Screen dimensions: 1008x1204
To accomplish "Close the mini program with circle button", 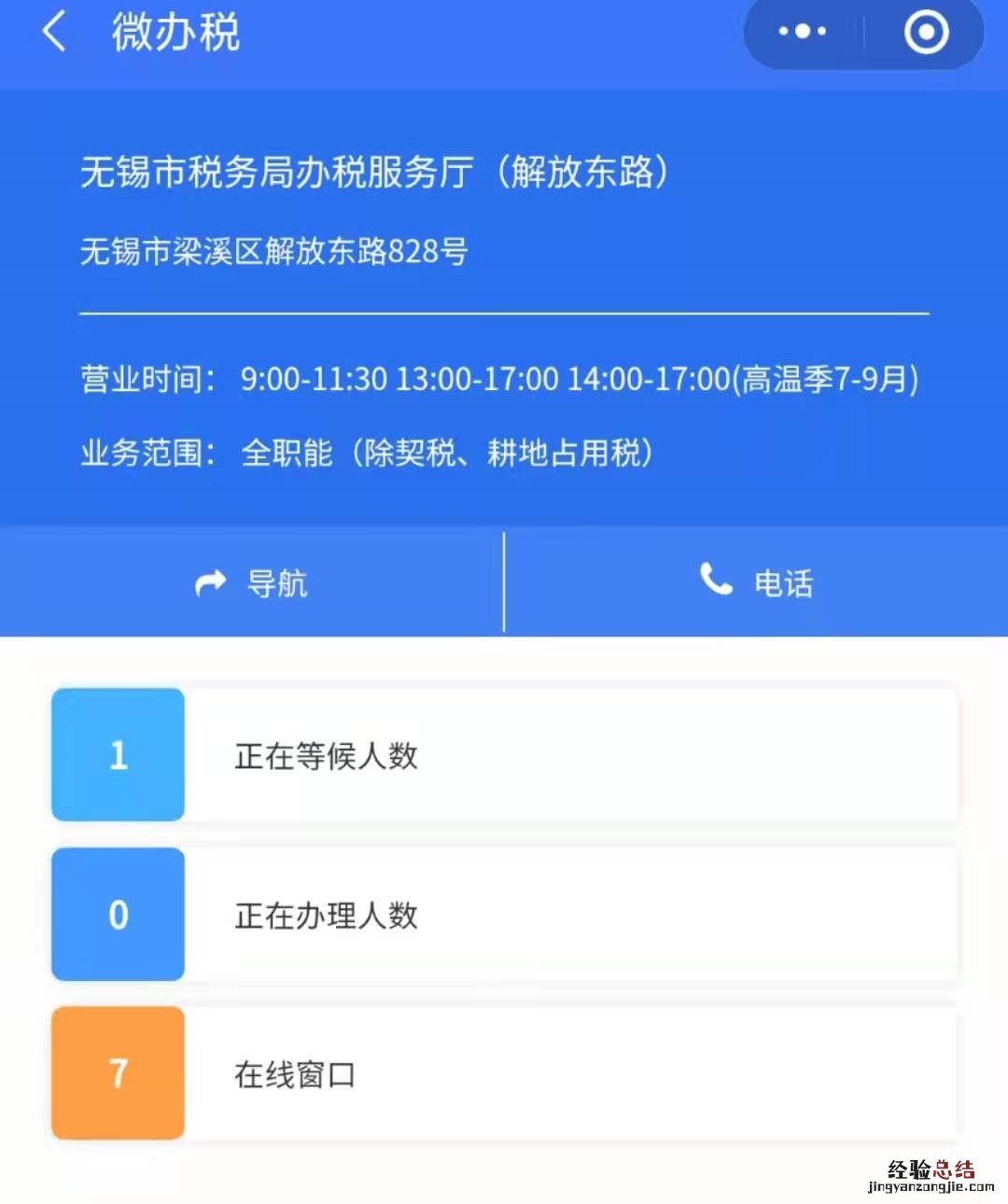I will (x=926, y=32).
